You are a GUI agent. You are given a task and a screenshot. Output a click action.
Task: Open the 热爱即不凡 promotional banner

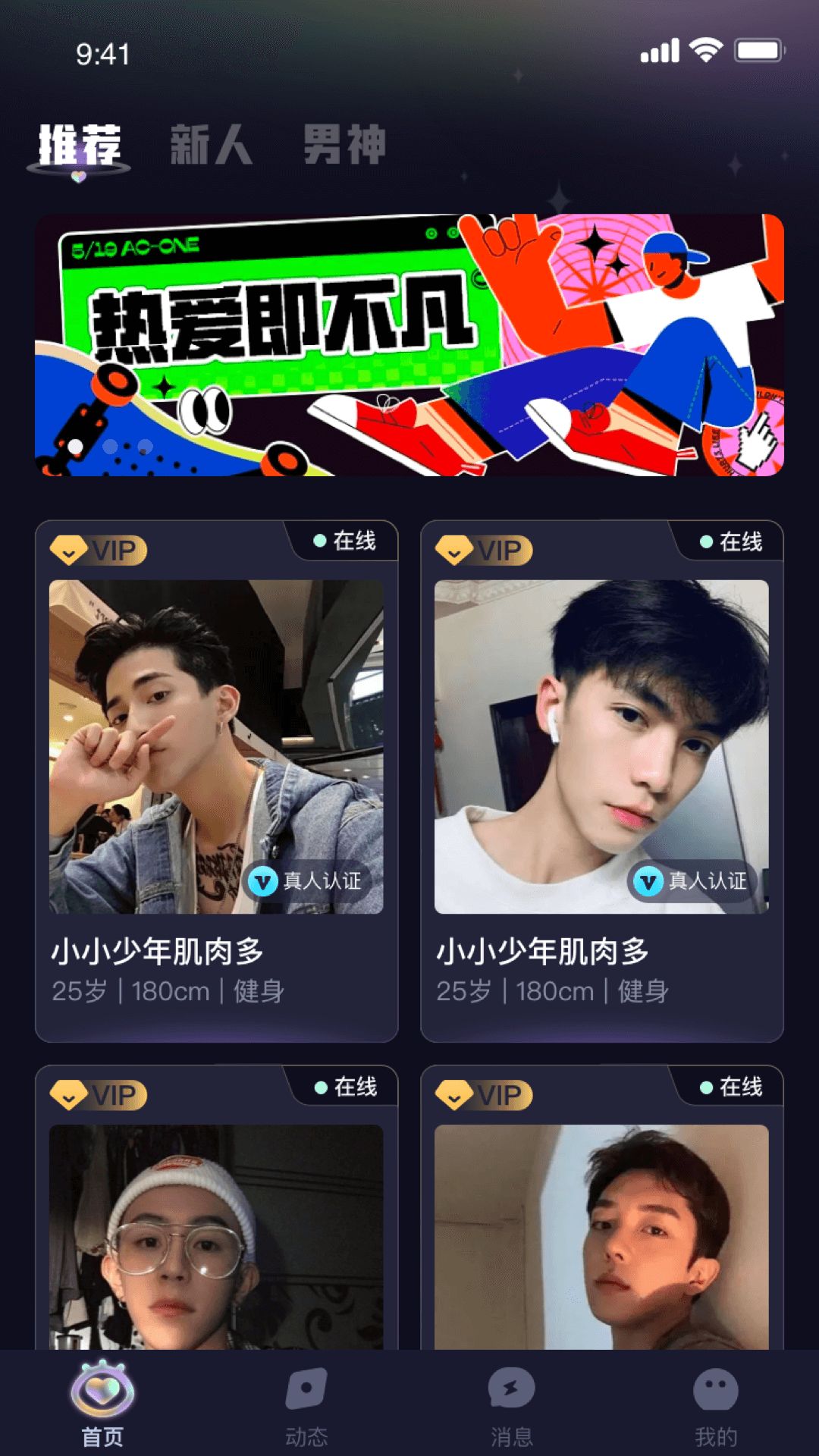(x=409, y=345)
